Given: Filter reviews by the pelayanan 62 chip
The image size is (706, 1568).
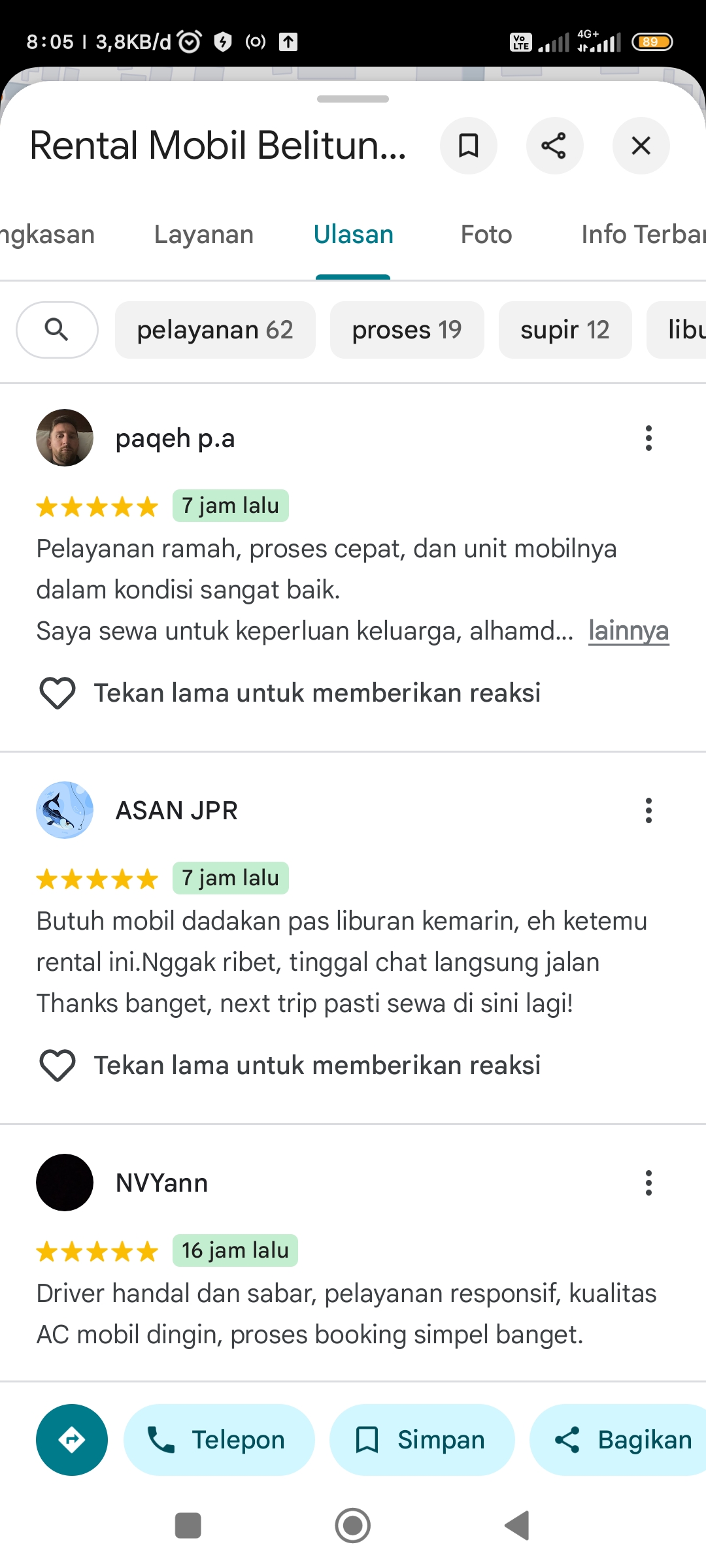Looking at the screenshot, I should click(215, 330).
